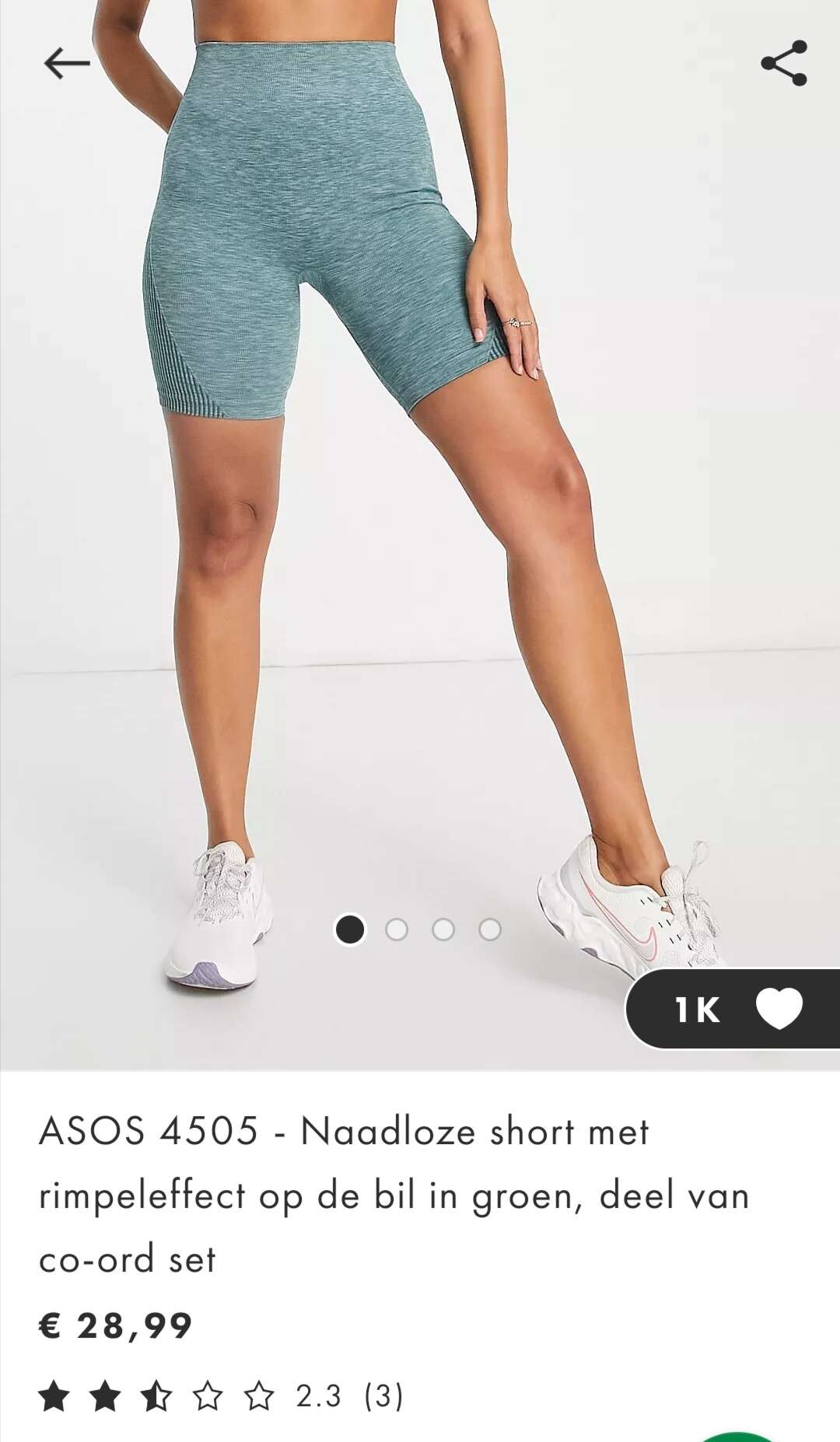Share this ASOS 4505 product
840x1442 pixels.
click(783, 63)
